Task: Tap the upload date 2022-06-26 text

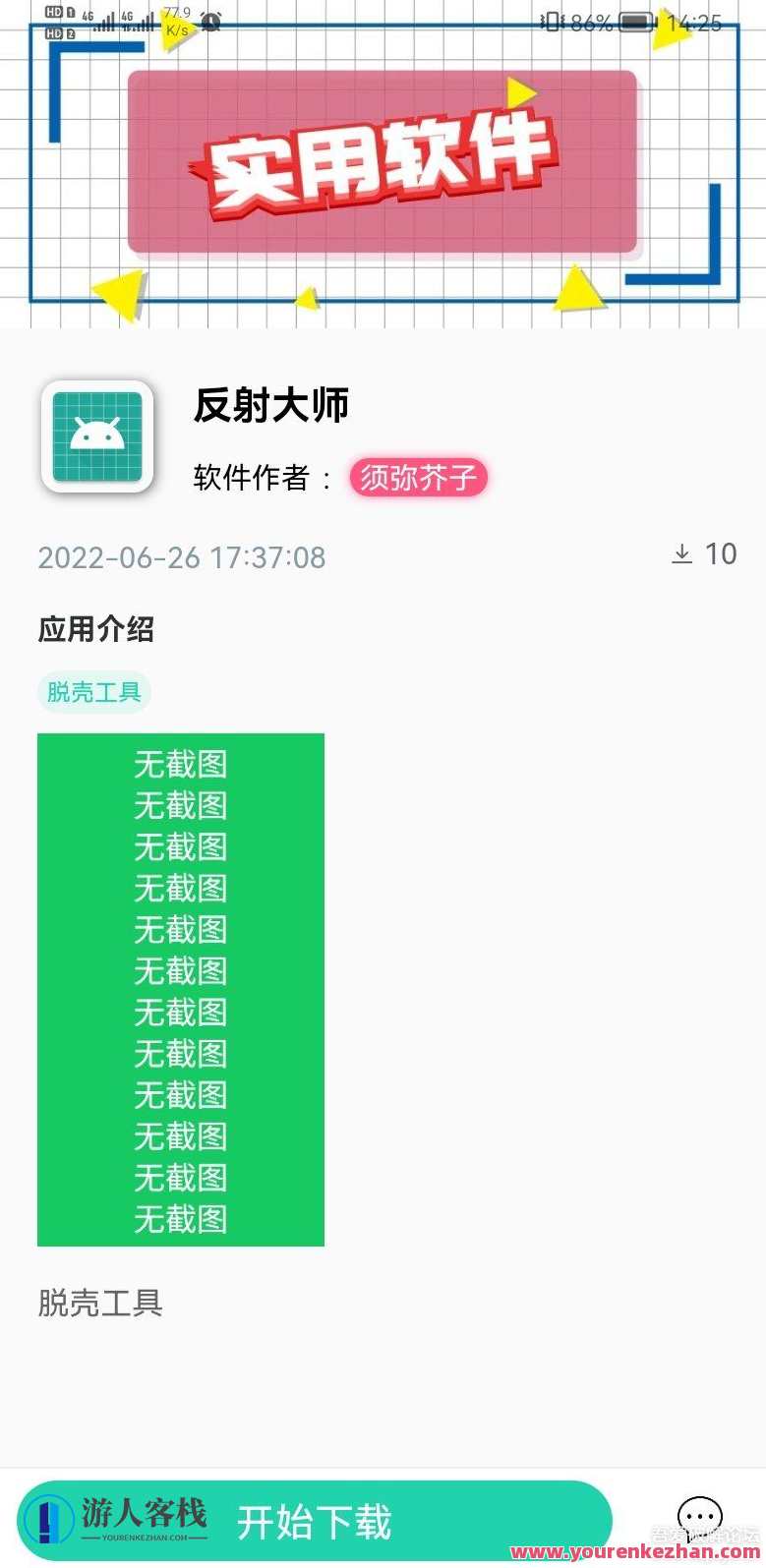Action: (181, 557)
